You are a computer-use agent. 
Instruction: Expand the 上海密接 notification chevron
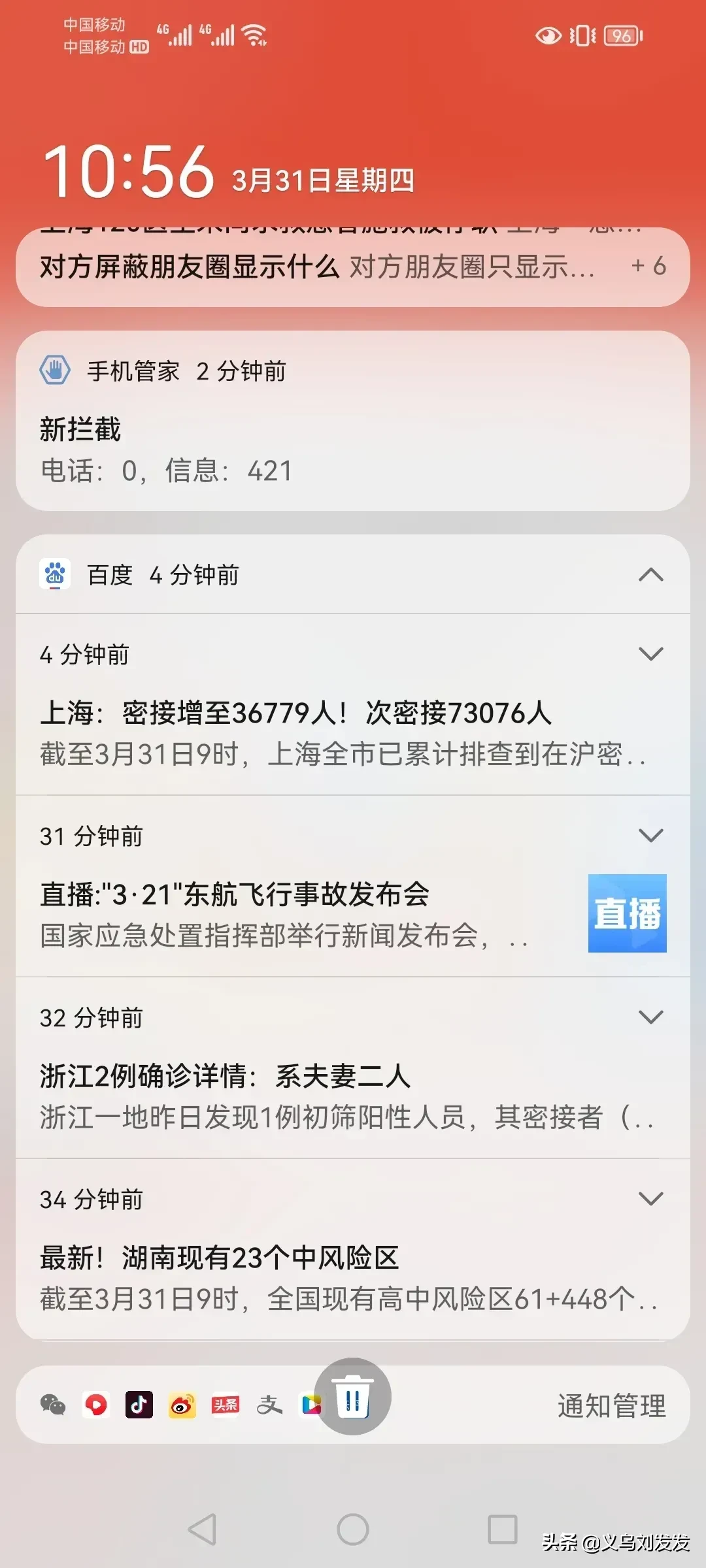tap(650, 654)
